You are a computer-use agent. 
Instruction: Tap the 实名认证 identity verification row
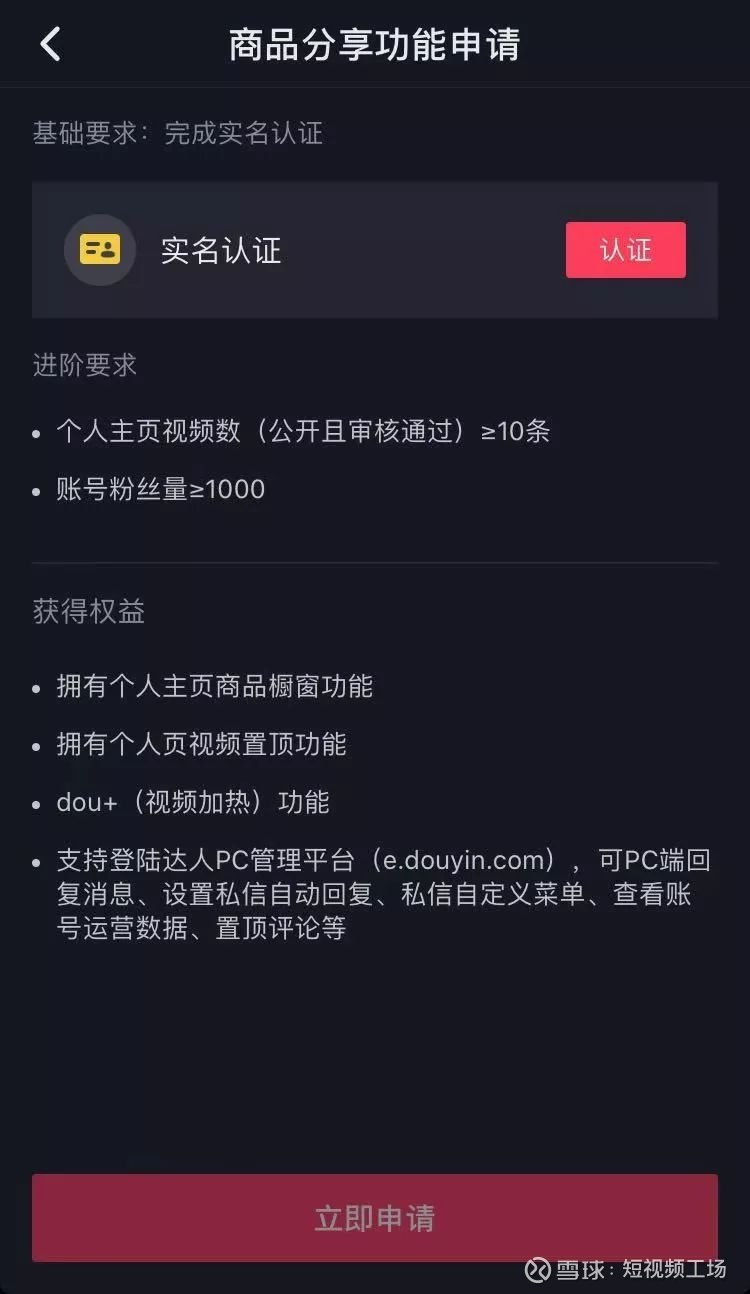click(222, 251)
